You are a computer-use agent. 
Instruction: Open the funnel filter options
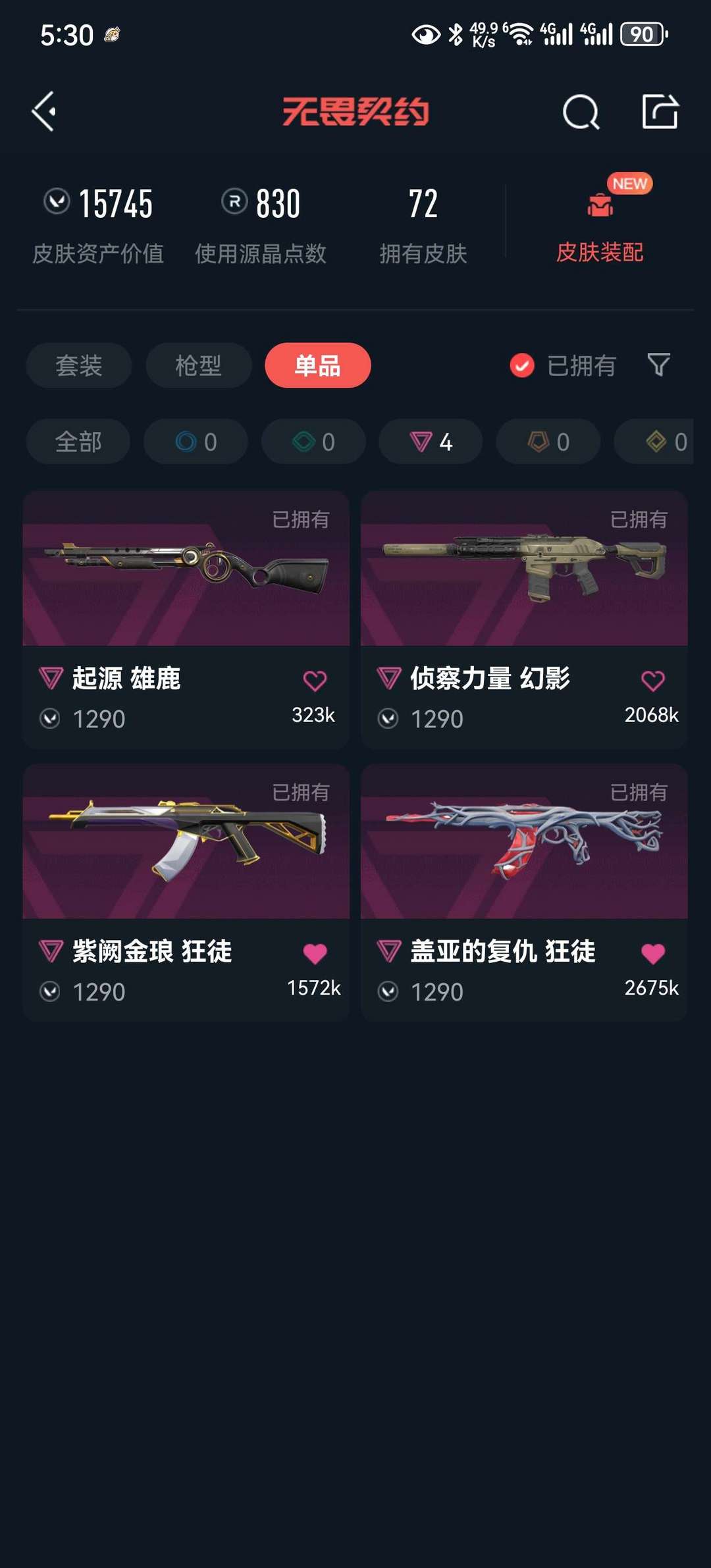pos(658,365)
